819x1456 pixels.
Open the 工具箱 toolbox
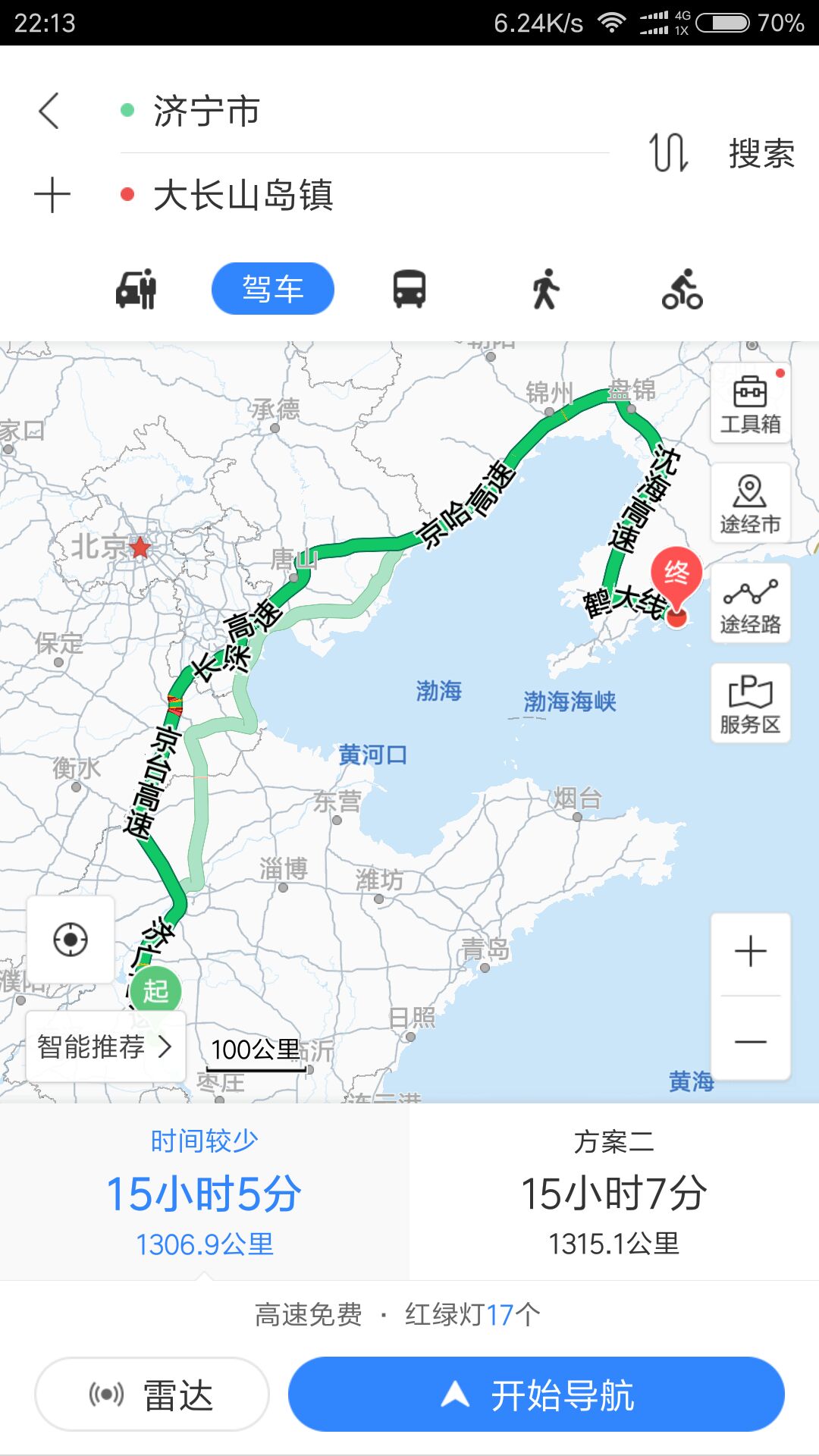coord(751,403)
